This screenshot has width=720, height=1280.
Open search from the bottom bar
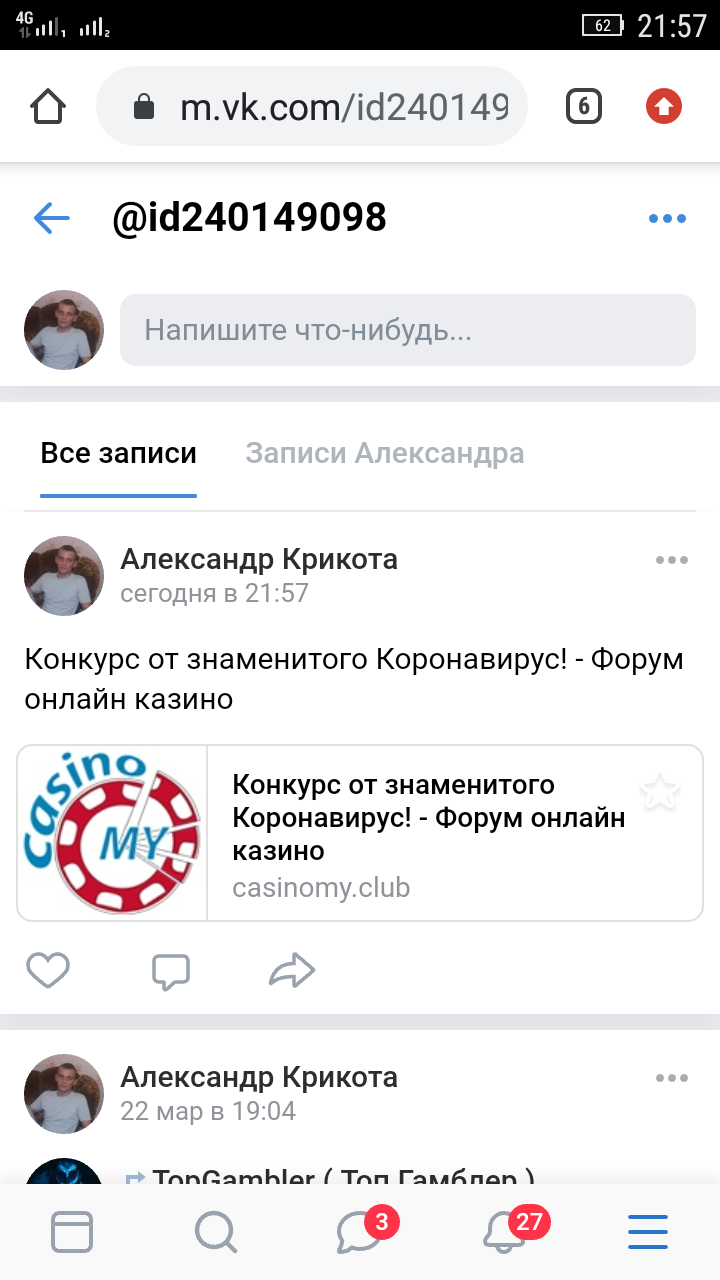click(x=215, y=1232)
